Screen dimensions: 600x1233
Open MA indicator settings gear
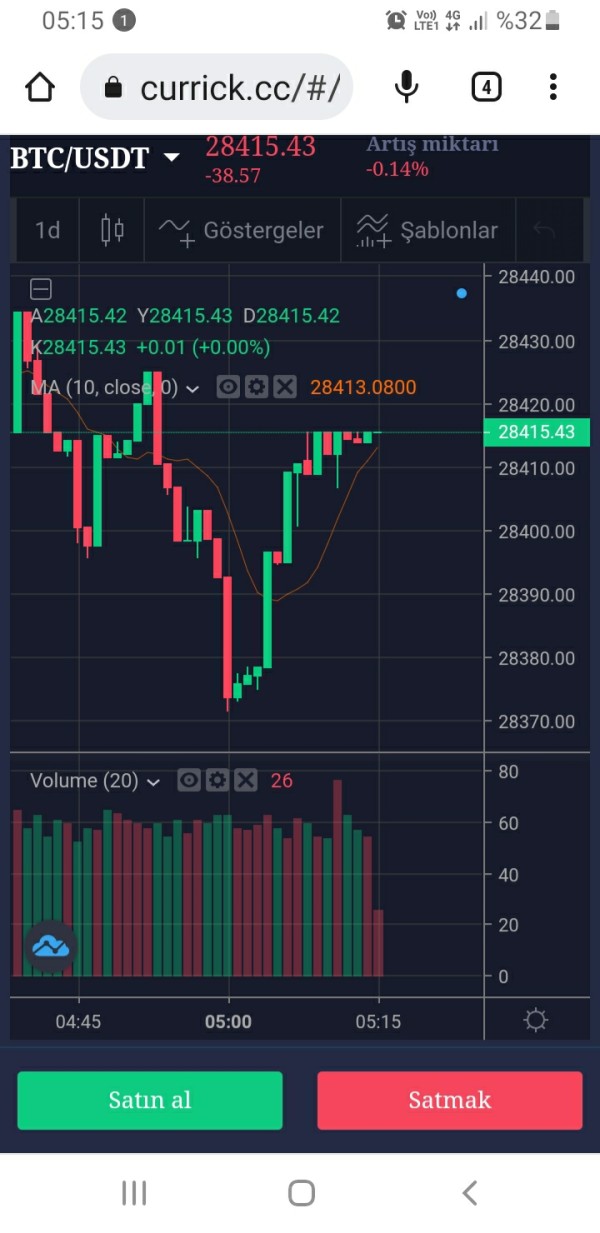tap(257, 387)
